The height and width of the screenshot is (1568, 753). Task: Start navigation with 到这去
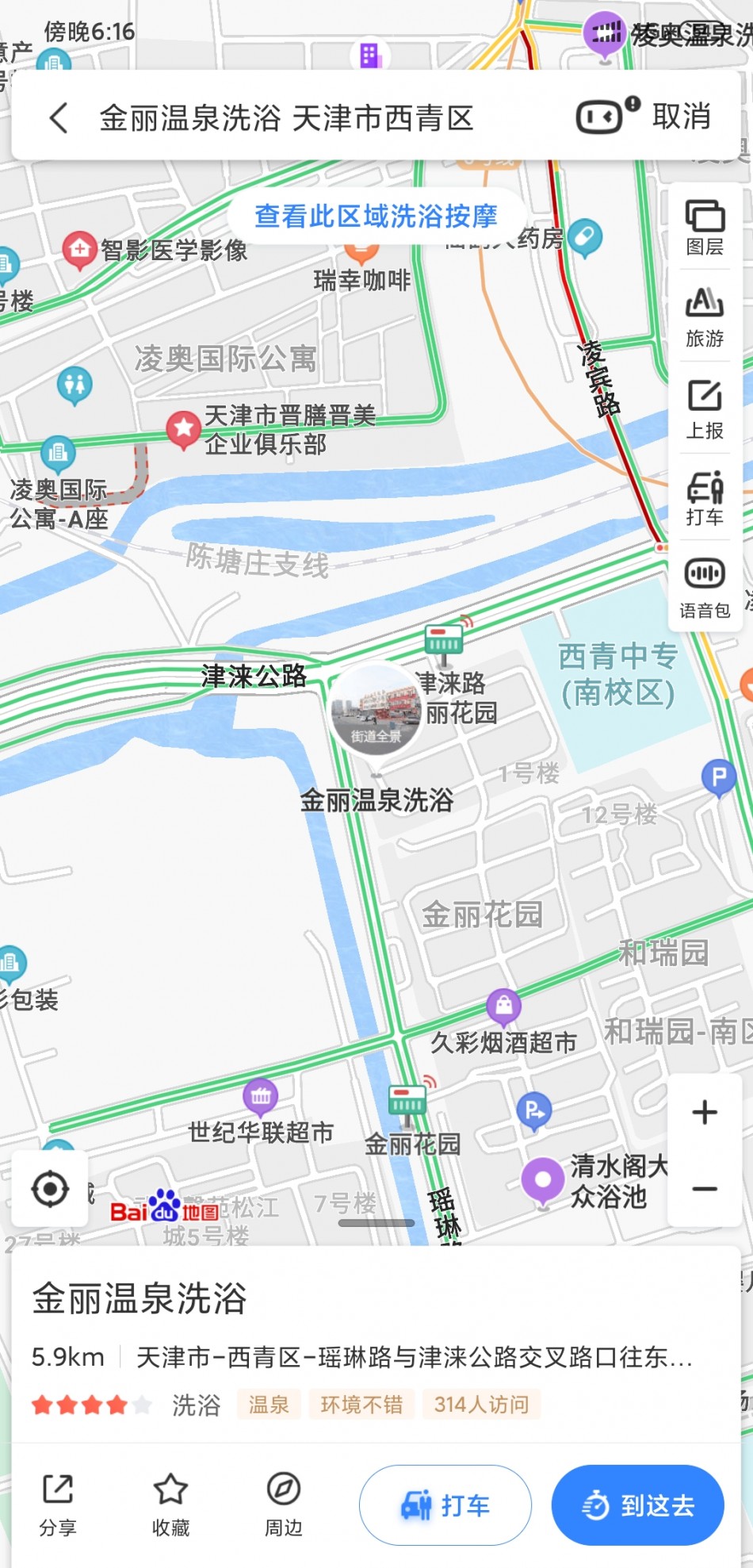coord(638,1505)
